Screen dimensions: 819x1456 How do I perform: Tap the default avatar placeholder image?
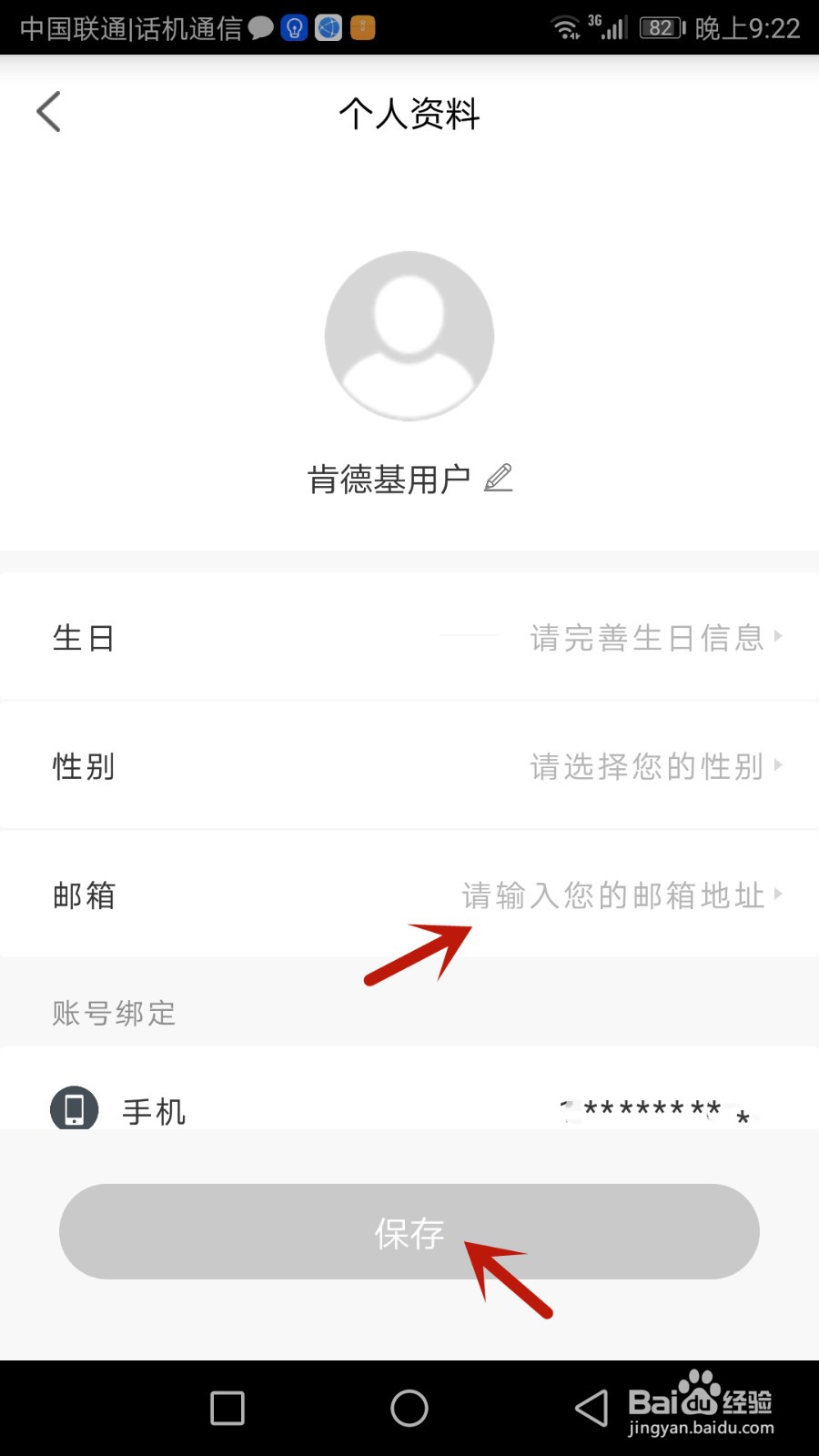pyautogui.click(x=409, y=335)
